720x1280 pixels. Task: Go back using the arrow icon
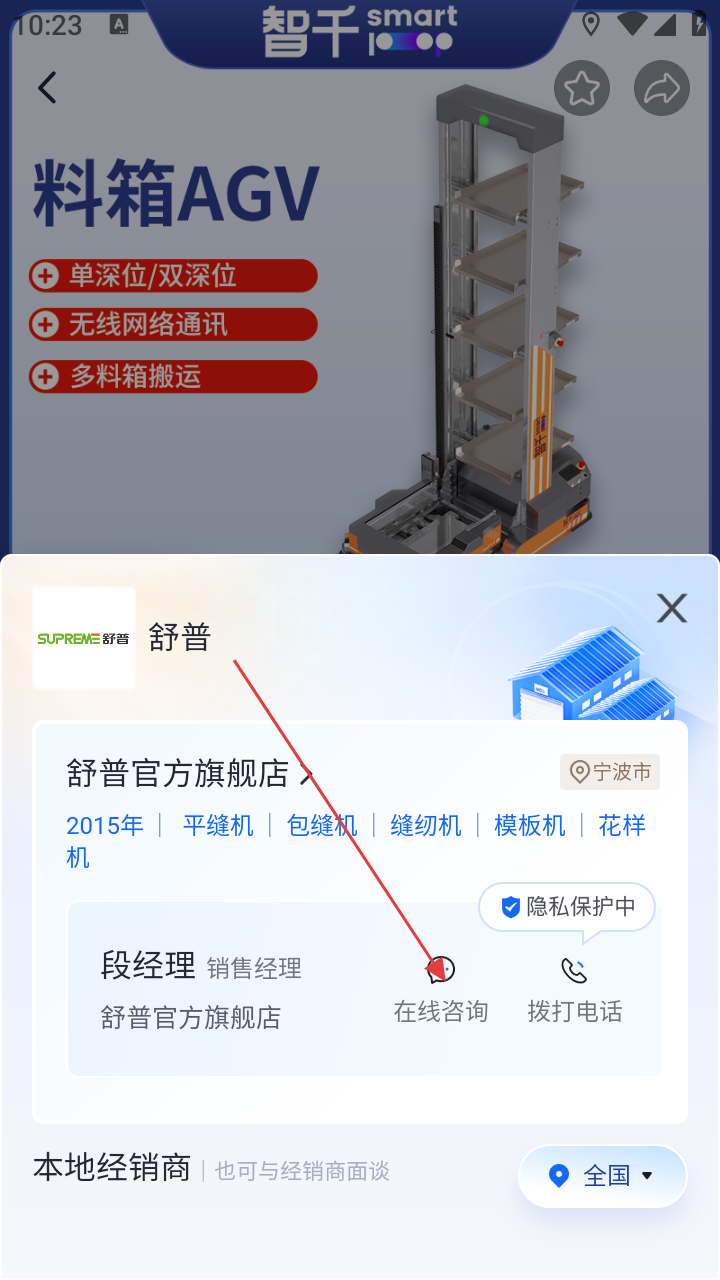tap(47, 88)
